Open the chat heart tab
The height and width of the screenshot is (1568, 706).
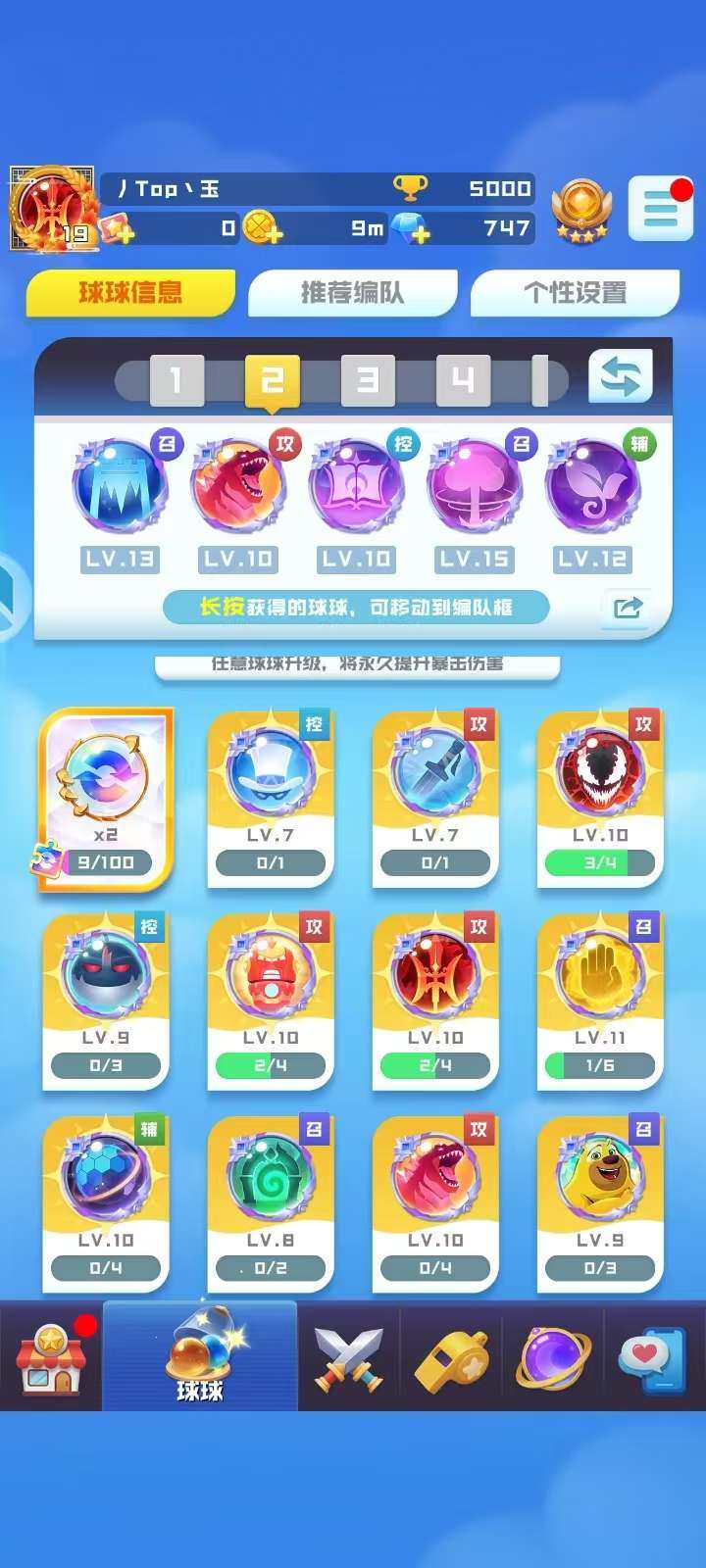click(x=653, y=1357)
